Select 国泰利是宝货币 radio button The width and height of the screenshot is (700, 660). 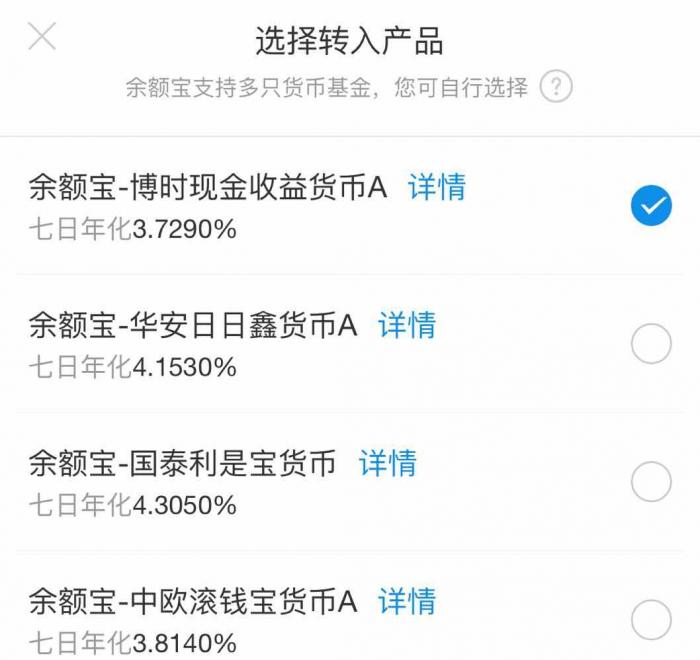point(651,483)
